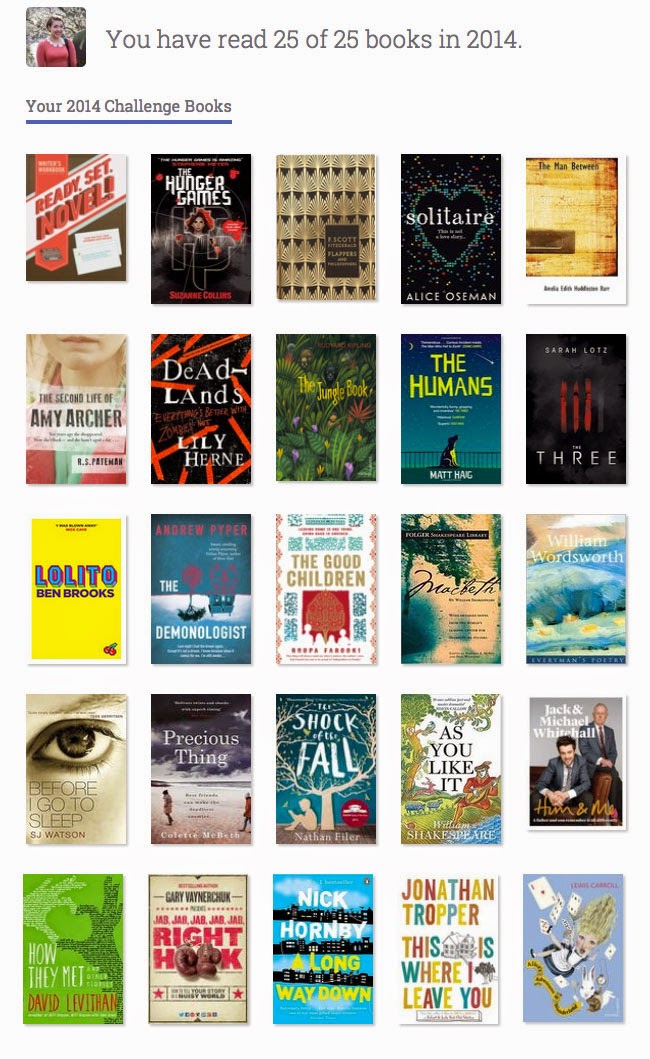Open the Ready, Set, Novel! book
Screen dimensions: 650x1059
point(76,217)
